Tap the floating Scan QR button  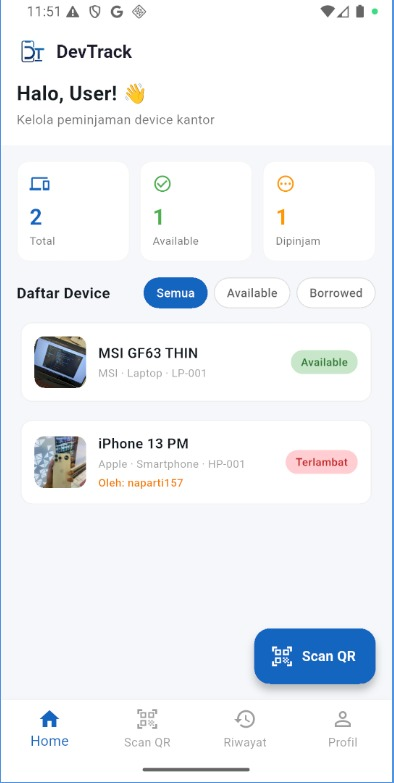click(315, 656)
